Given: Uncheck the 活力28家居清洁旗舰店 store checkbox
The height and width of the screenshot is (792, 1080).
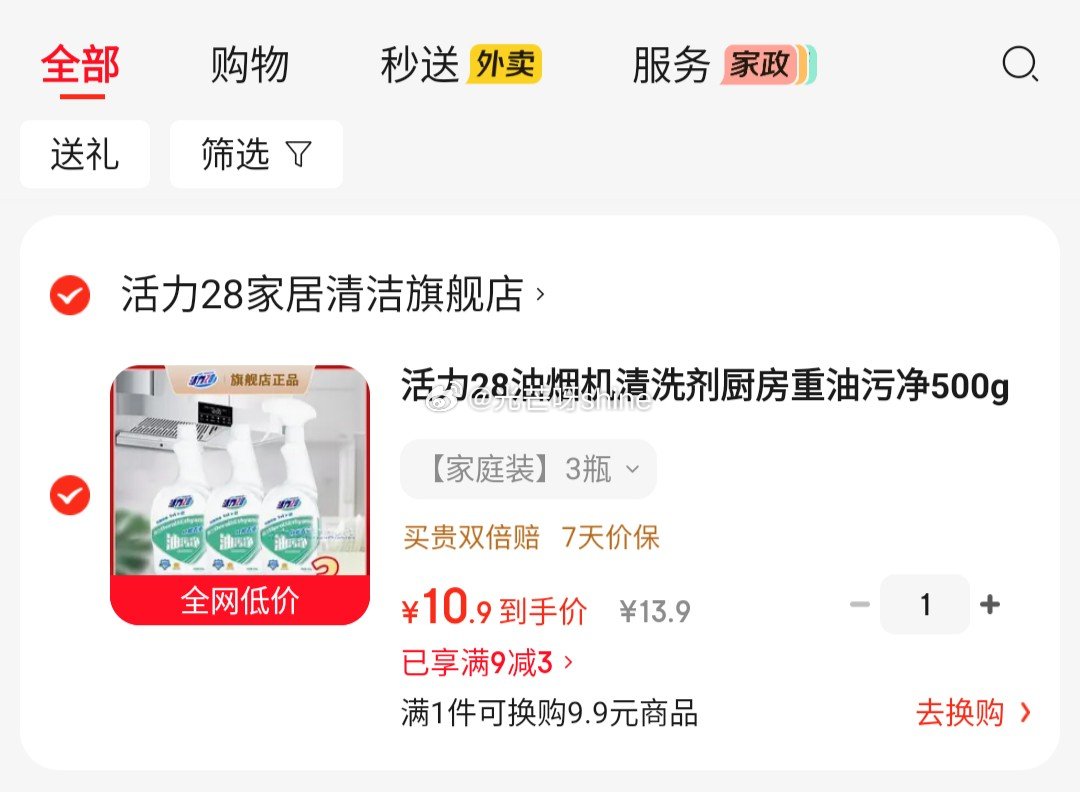Looking at the screenshot, I should tap(70, 295).
